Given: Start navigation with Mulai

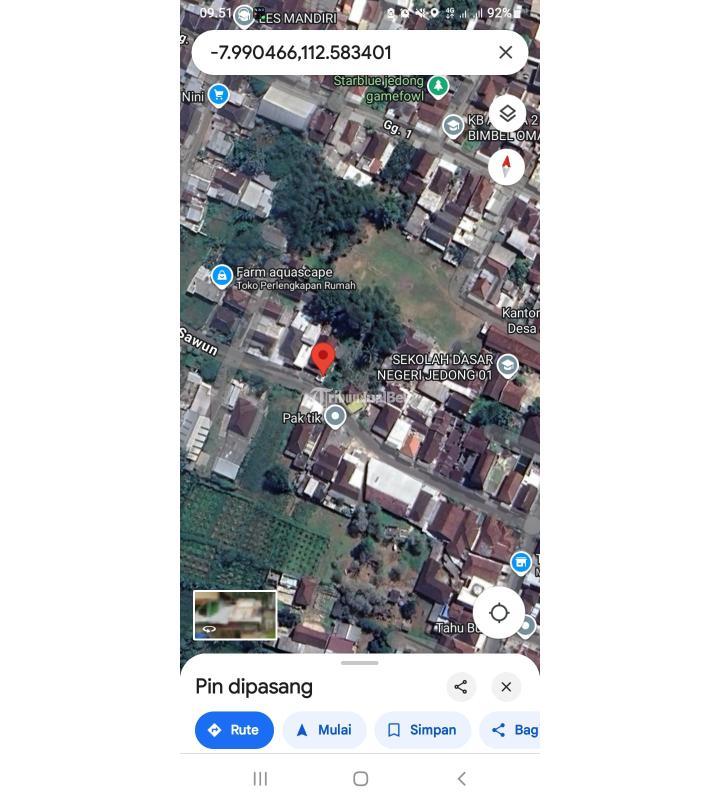Looking at the screenshot, I should (324, 730).
